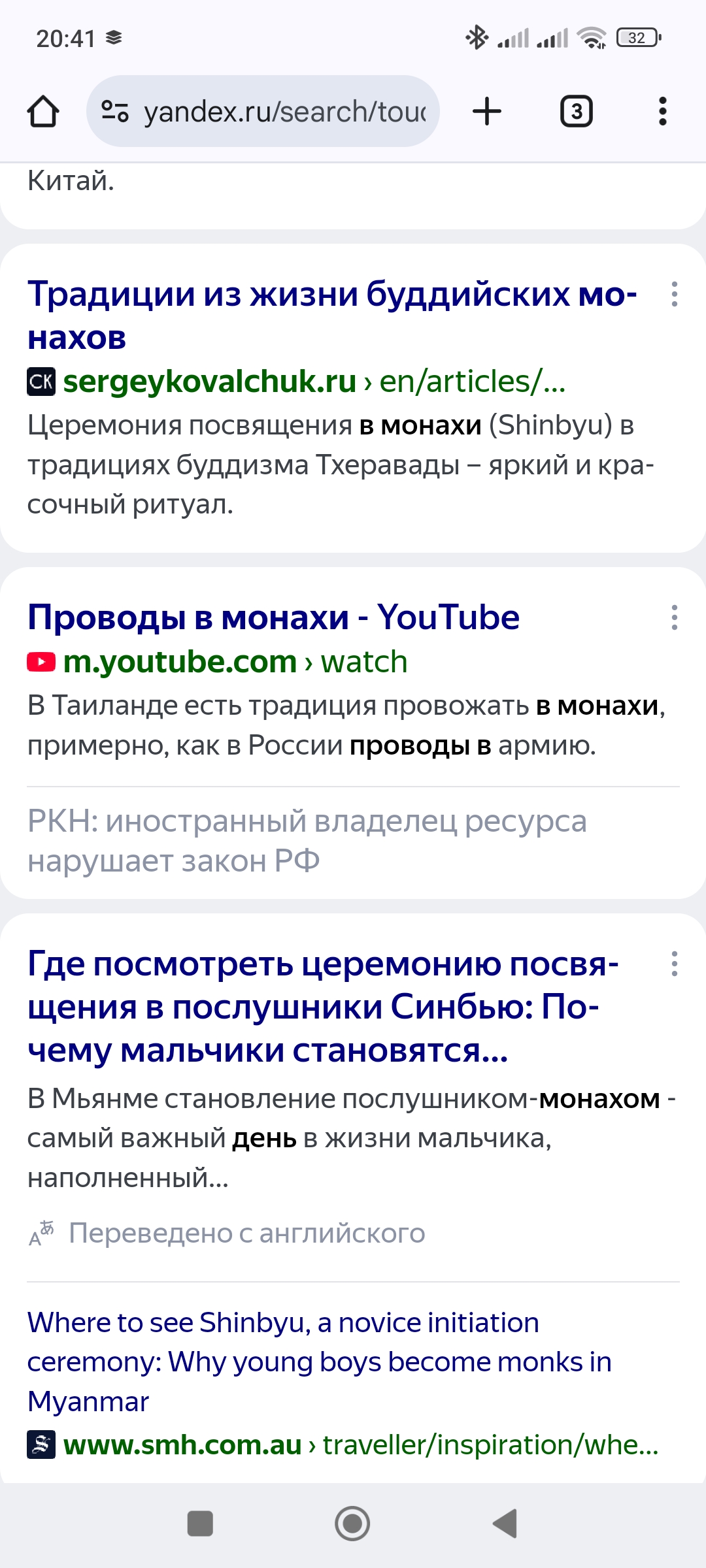This screenshot has width=706, height=1568.
Task: Open options for the YouTube result
Action: [675, 617]
